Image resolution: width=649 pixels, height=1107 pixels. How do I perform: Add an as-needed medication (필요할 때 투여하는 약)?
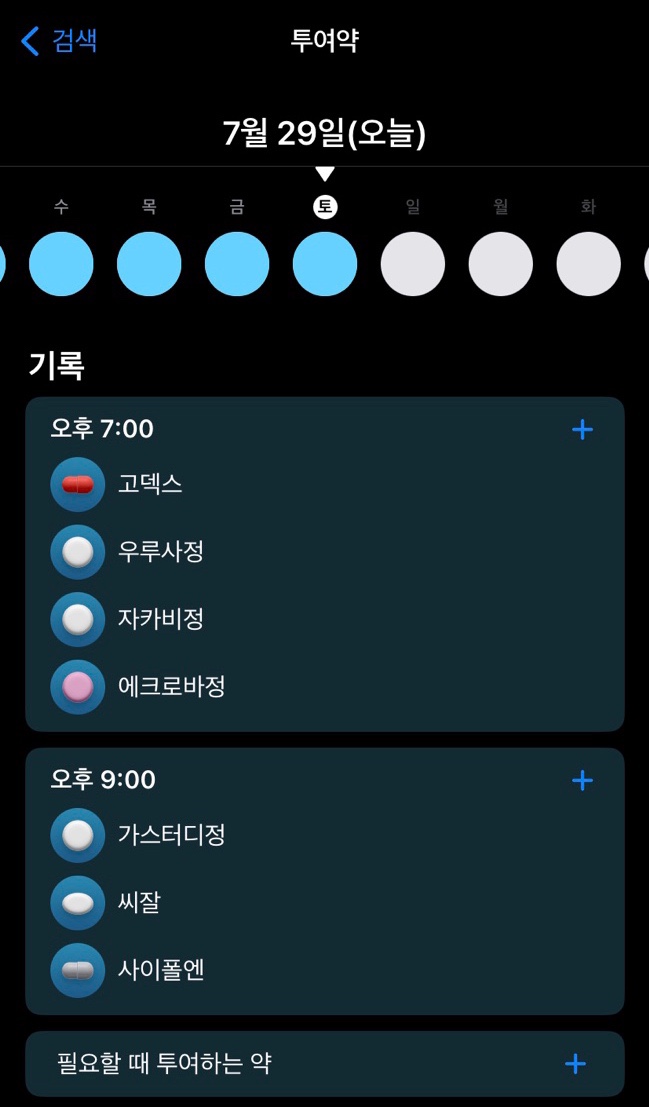[325, 1063]
